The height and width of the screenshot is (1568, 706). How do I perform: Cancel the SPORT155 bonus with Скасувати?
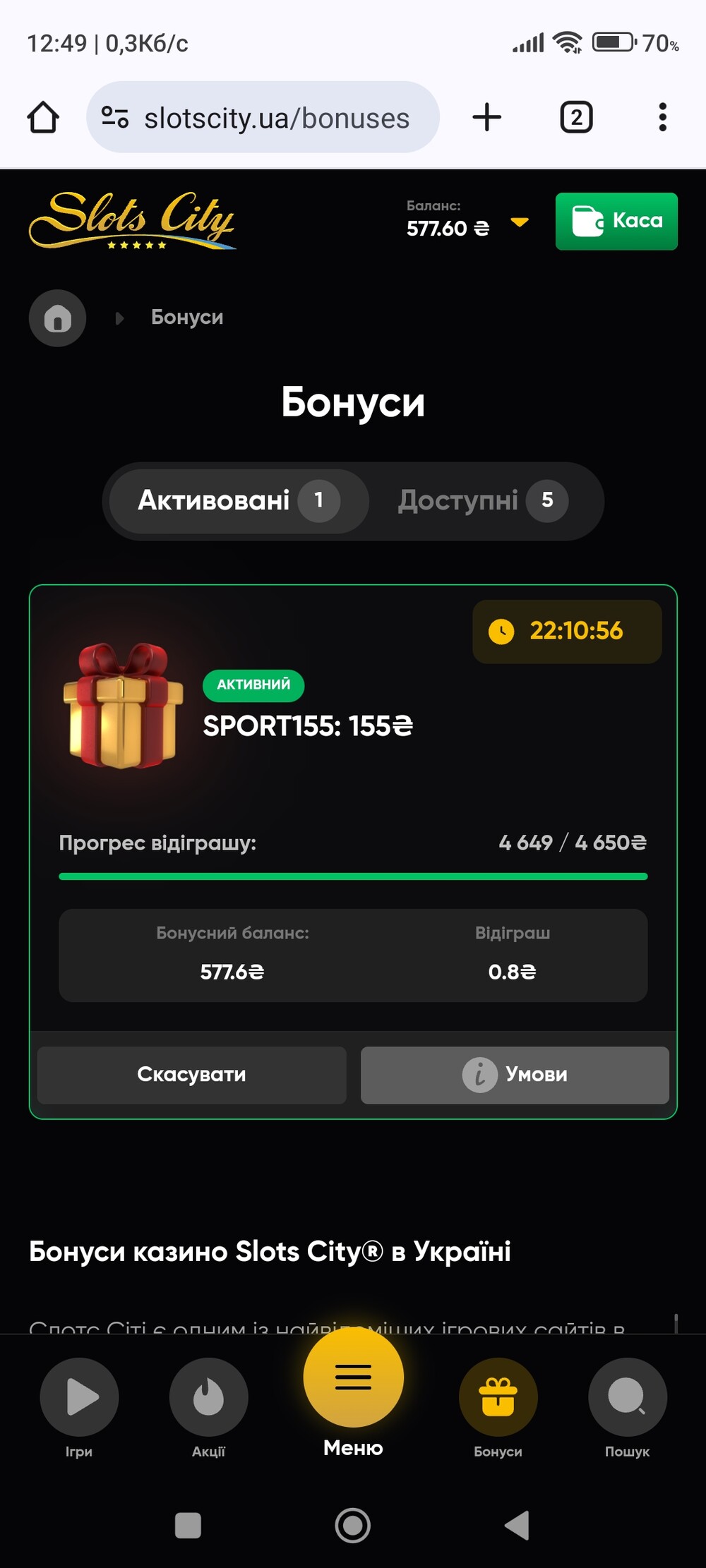pos(191,1075)
